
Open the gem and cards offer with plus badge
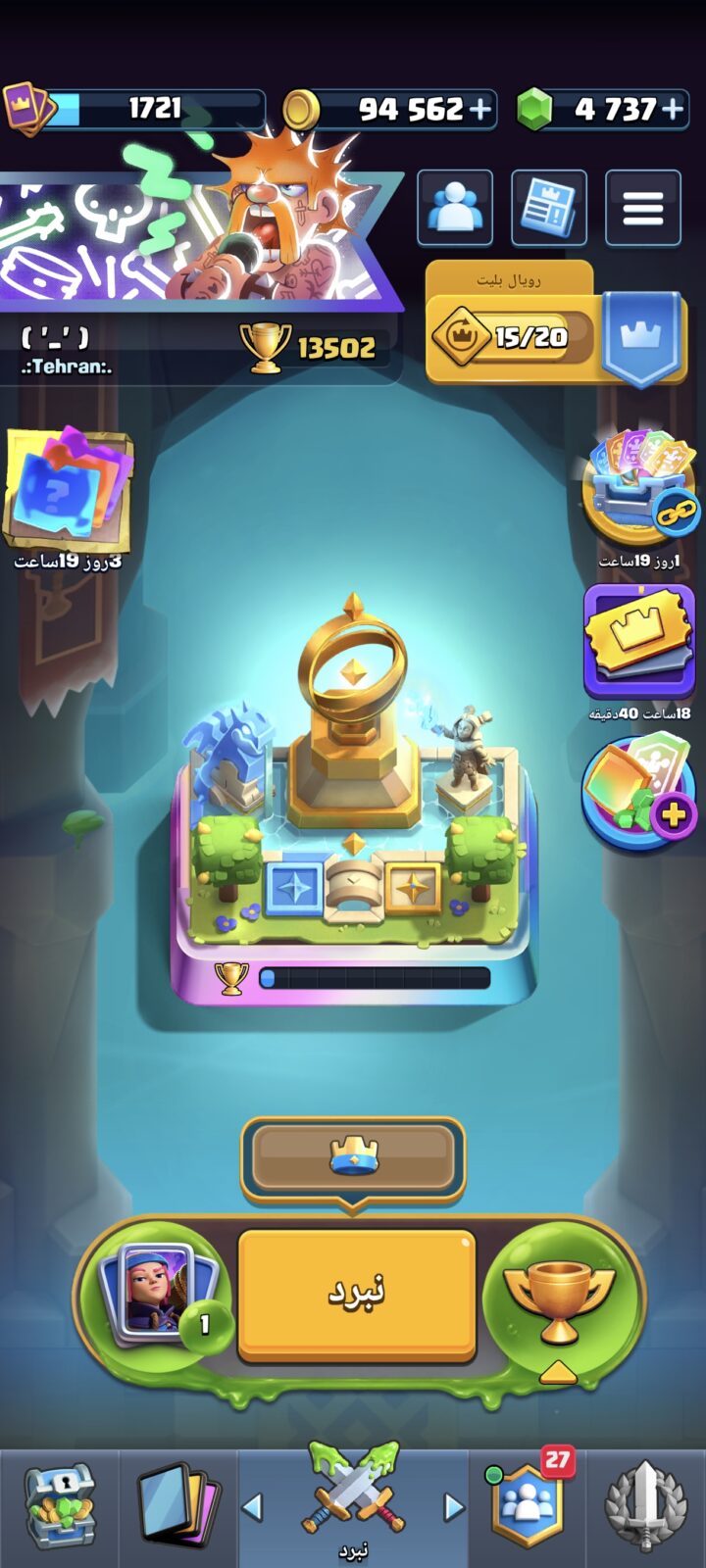pyautogui.click(x=639, y=793)
